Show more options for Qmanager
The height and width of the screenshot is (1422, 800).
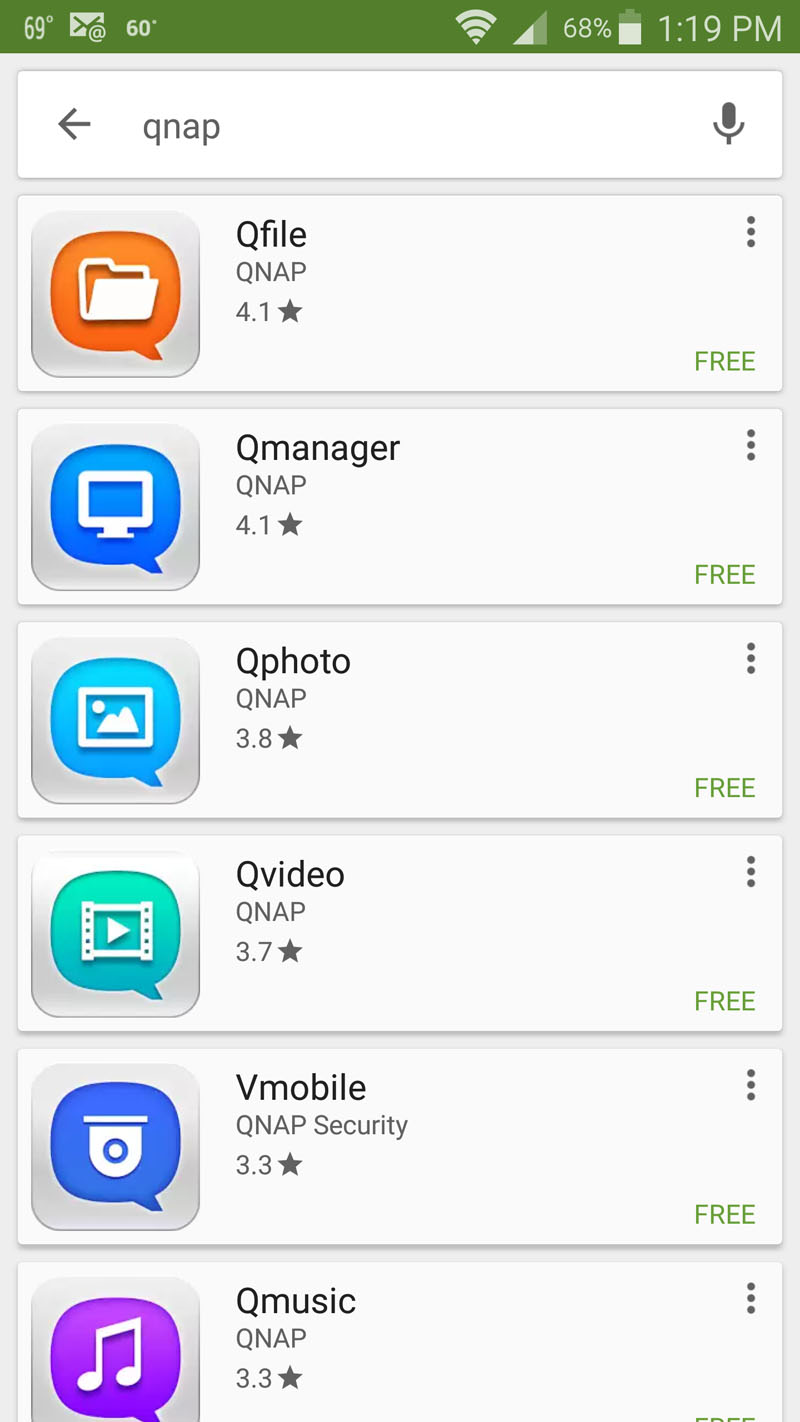tap(750, 446)
